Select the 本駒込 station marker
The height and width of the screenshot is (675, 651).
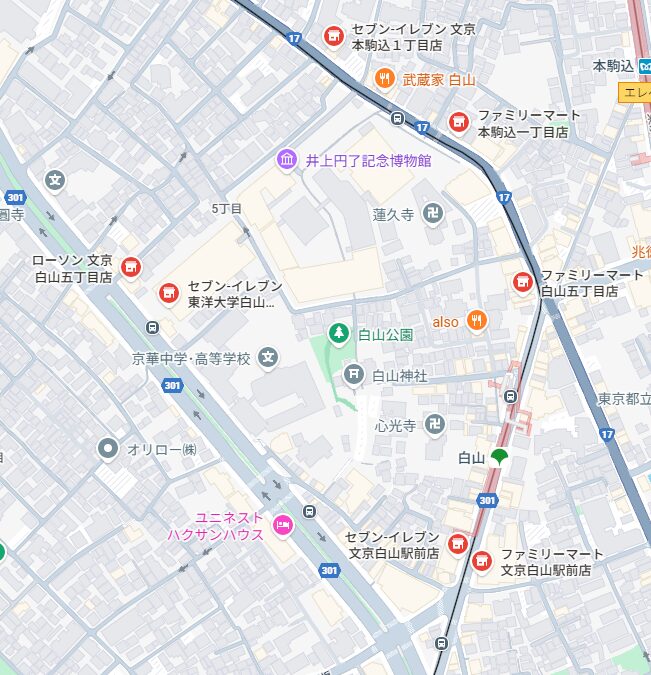[643, 65]
